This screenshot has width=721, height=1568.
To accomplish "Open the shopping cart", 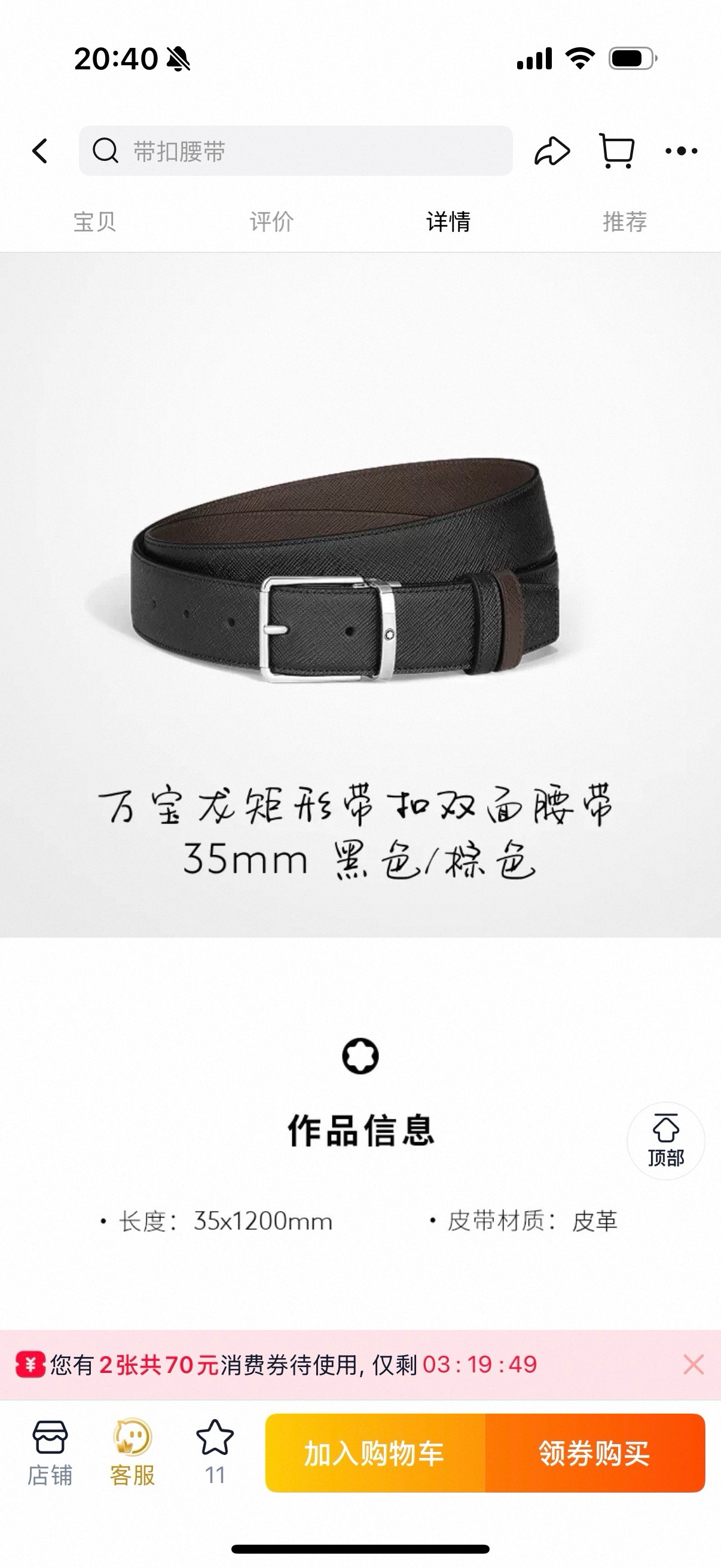I will 617,151.
